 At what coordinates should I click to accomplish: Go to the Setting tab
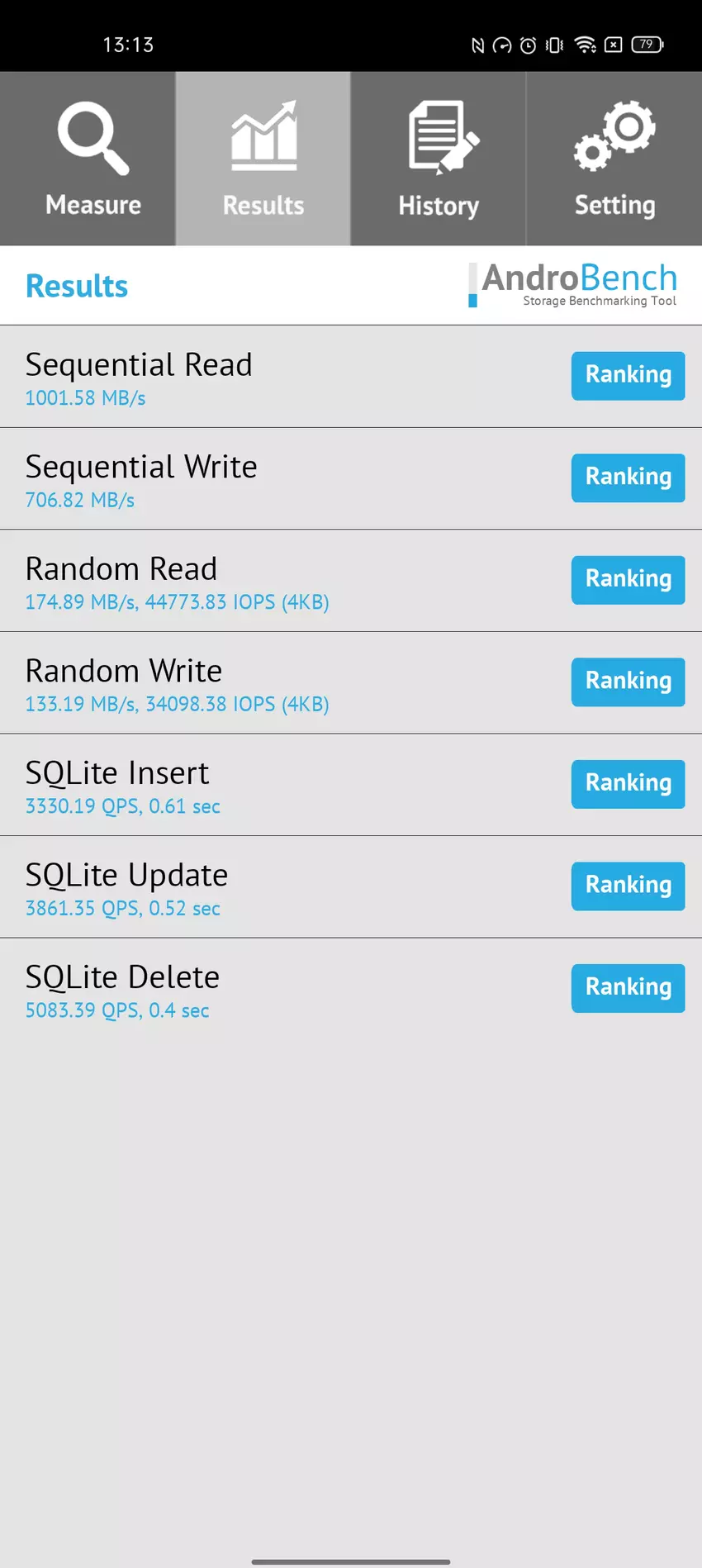(x=614, y=159)
